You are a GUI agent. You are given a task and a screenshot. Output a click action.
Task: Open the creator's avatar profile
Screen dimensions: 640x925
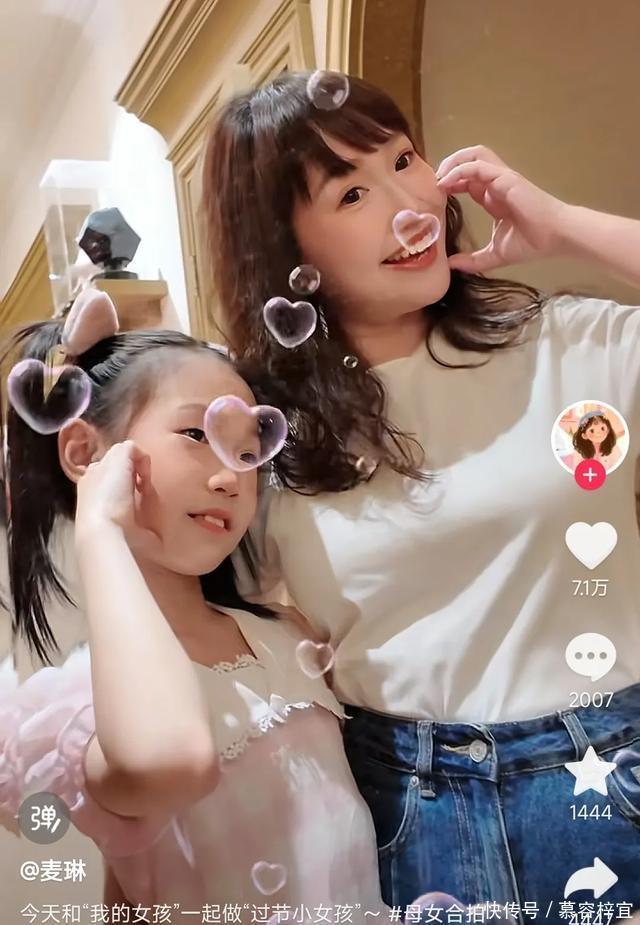click(589, 435)
